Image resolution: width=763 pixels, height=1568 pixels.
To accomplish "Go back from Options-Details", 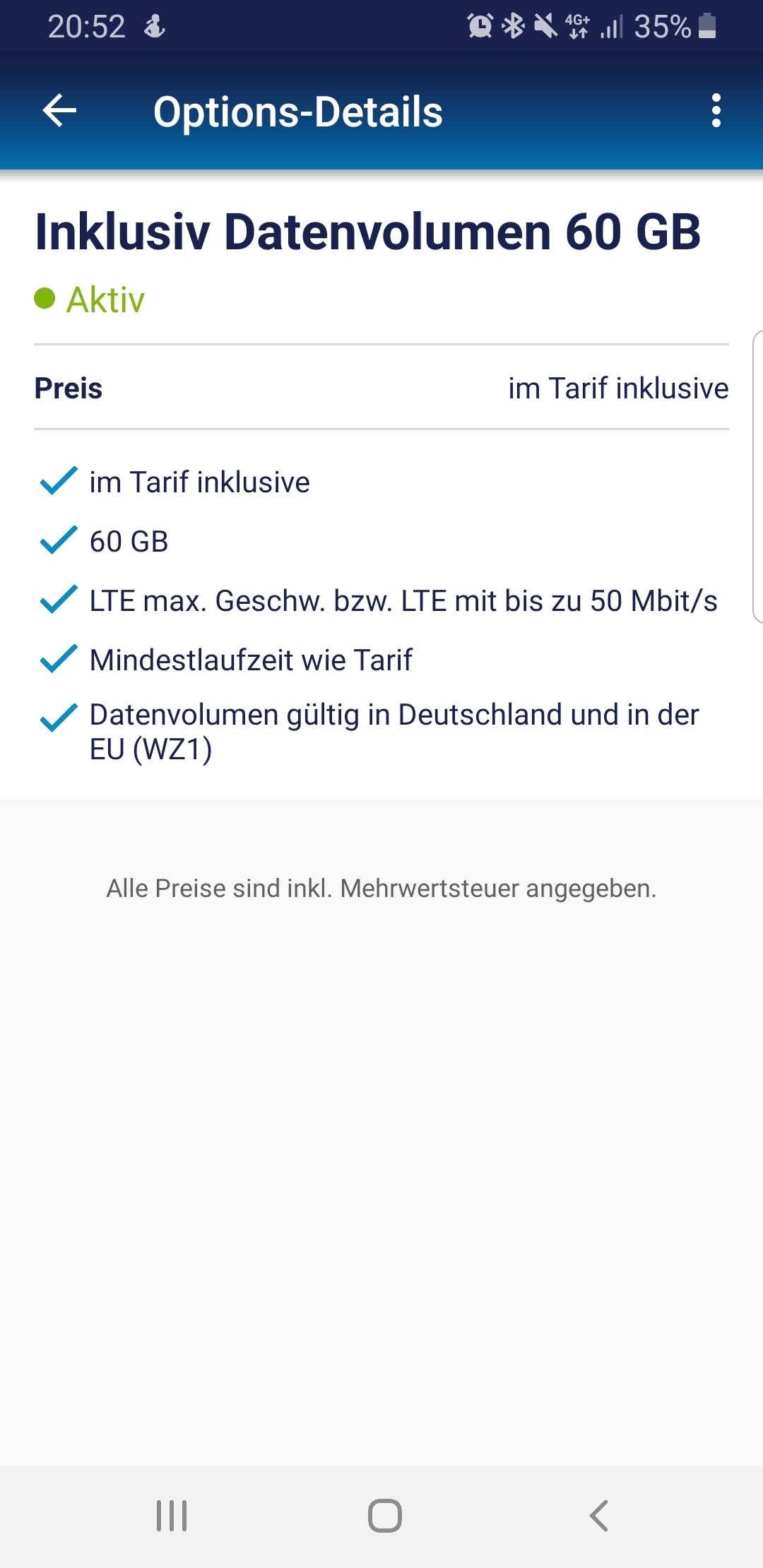I will [59, 111].
